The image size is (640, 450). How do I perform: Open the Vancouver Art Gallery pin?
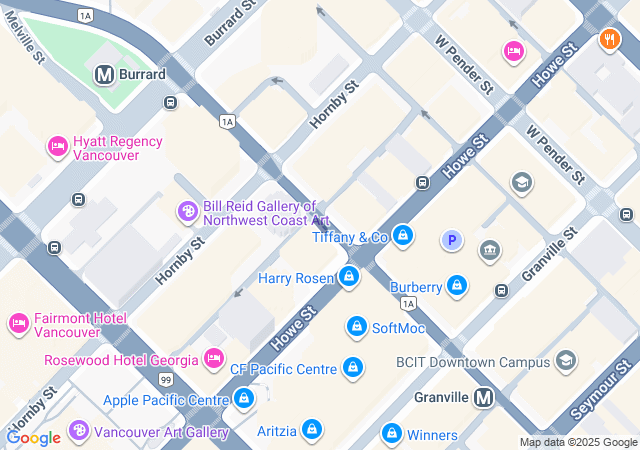[x=79, y=431]
